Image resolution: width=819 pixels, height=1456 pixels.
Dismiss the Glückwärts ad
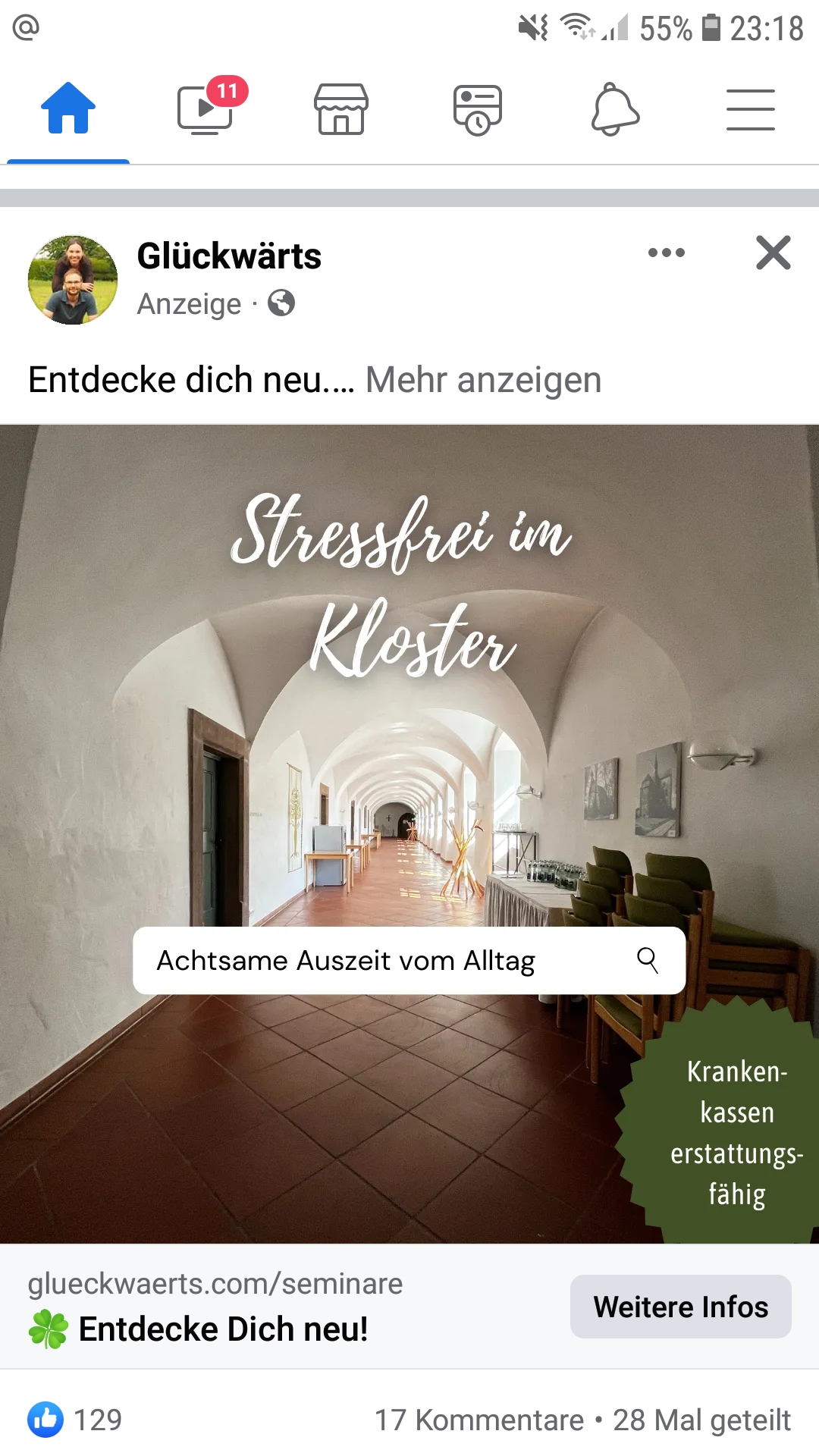[x=773, y=253]
